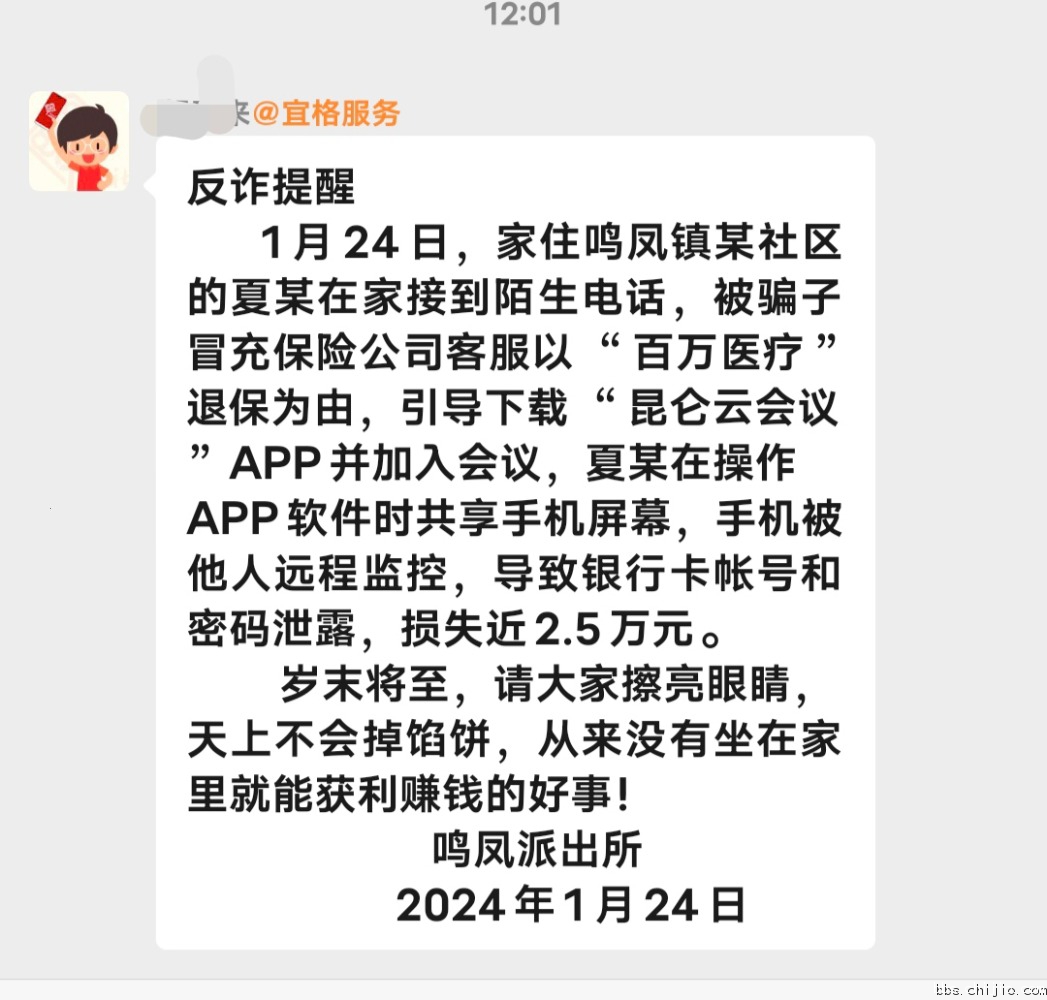Image resolution: width=1047 pixels, height=1000 pixels.
Task: Open the message sender's avatar profile
Action: (x=79, y=141)
